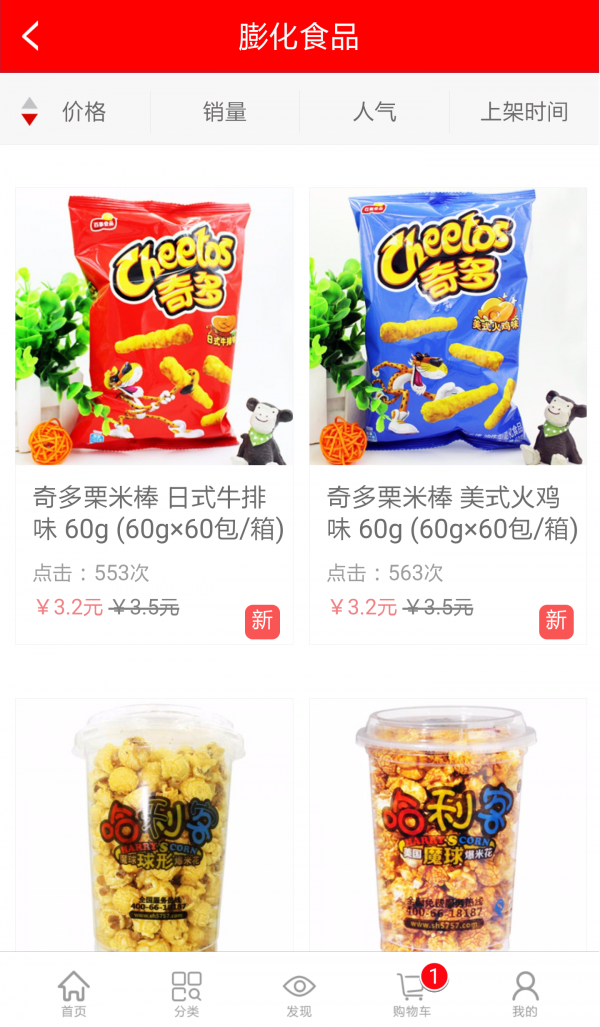Sort products by 人气
600x1027 pixels.
coord(374,112)
